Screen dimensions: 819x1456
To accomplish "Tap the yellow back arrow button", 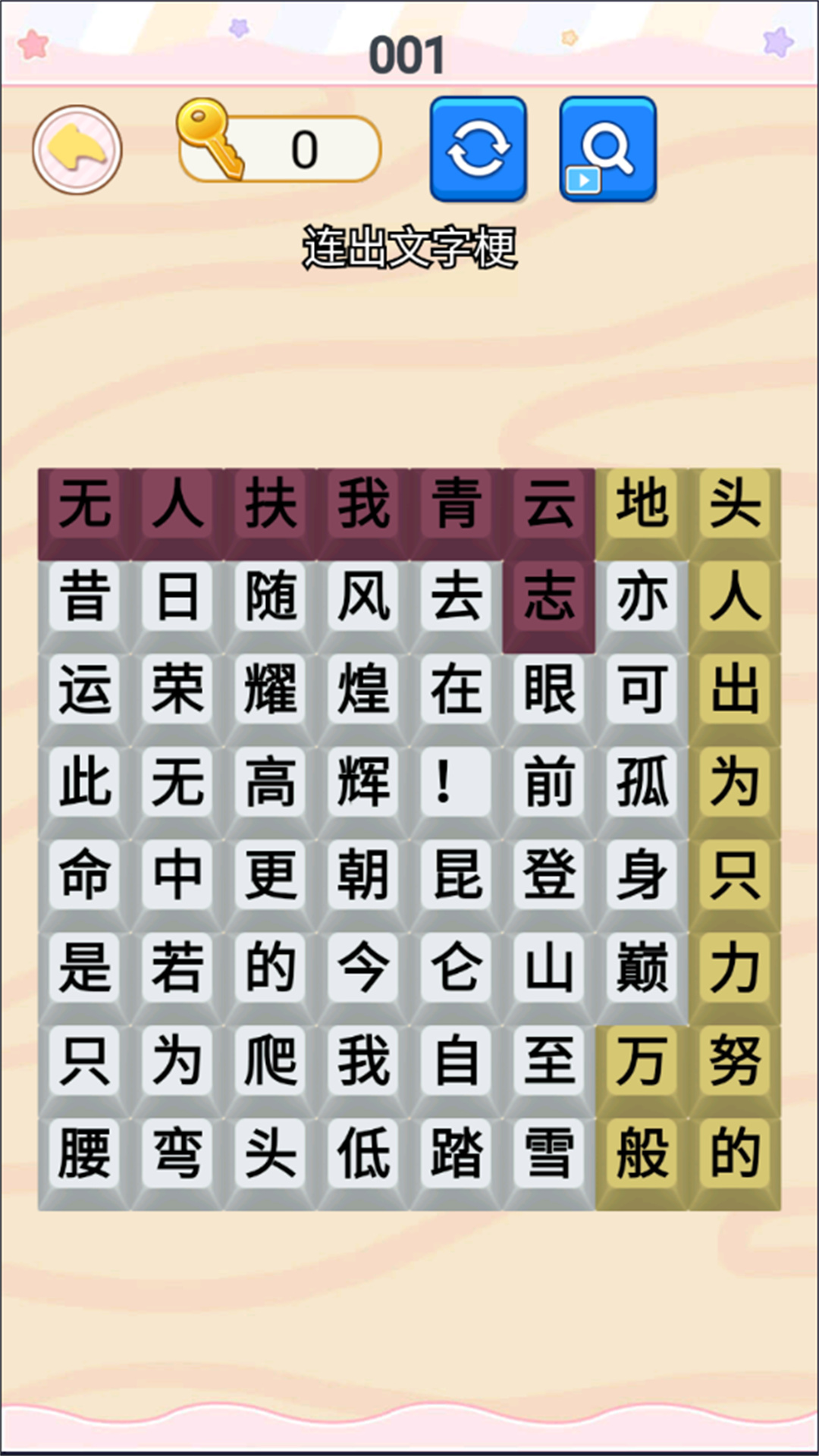I will (x=77, y=149).
